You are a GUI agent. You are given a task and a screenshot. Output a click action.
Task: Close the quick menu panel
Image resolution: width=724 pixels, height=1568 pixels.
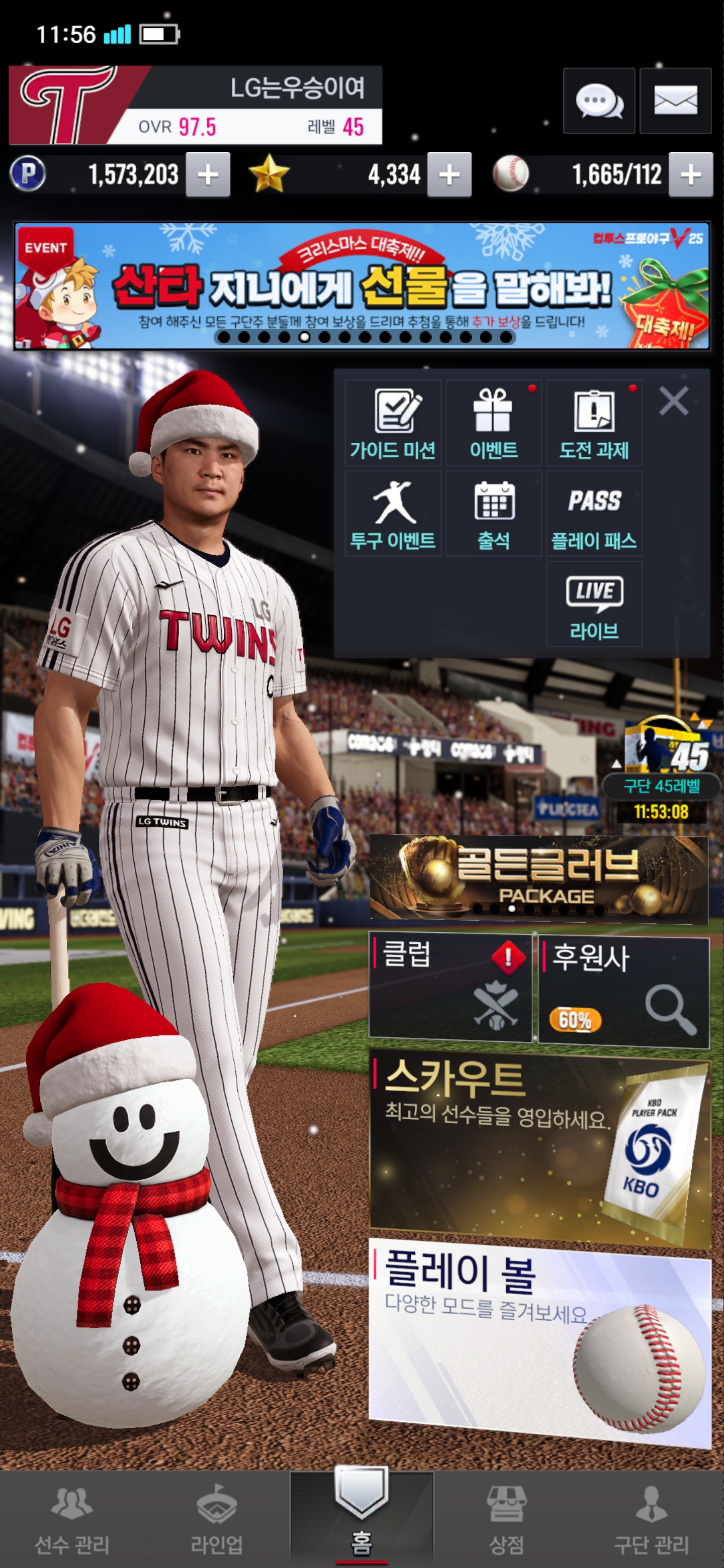click(x=673, y=401)
